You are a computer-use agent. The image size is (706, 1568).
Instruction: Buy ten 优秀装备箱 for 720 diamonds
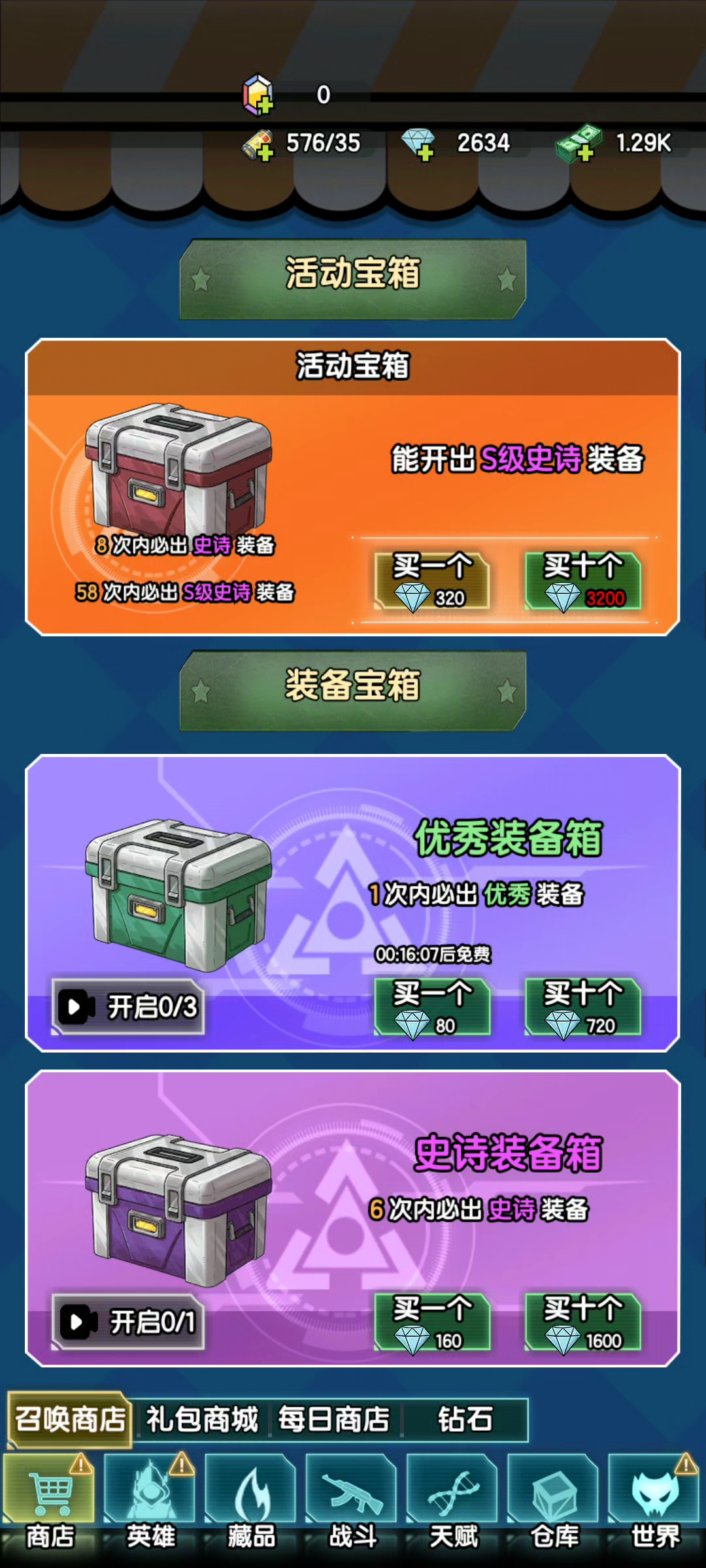click(x=582, y=1007)
